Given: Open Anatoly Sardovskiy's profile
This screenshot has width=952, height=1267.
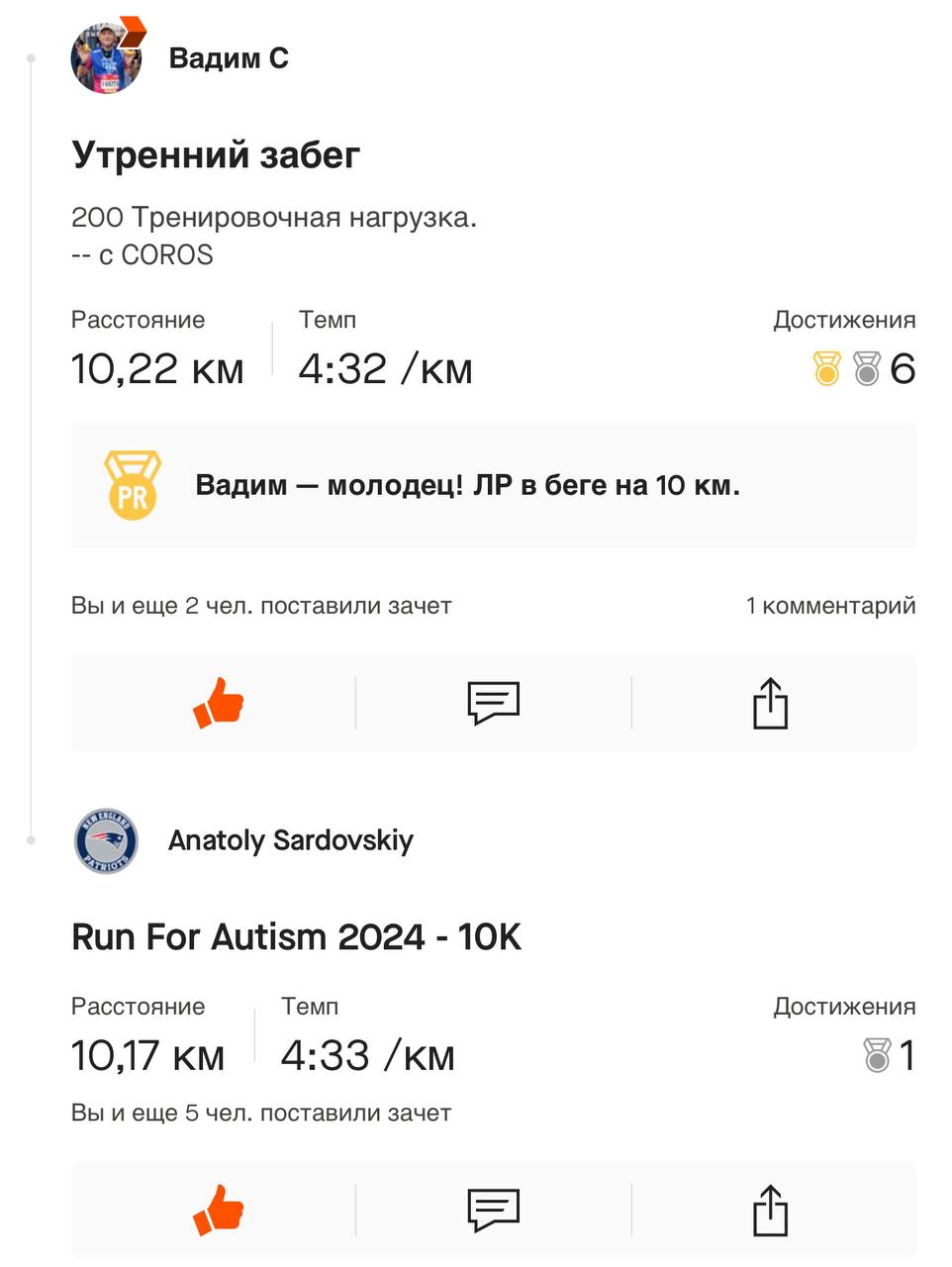Looking at the screenshot, I should tap(290, 840).
